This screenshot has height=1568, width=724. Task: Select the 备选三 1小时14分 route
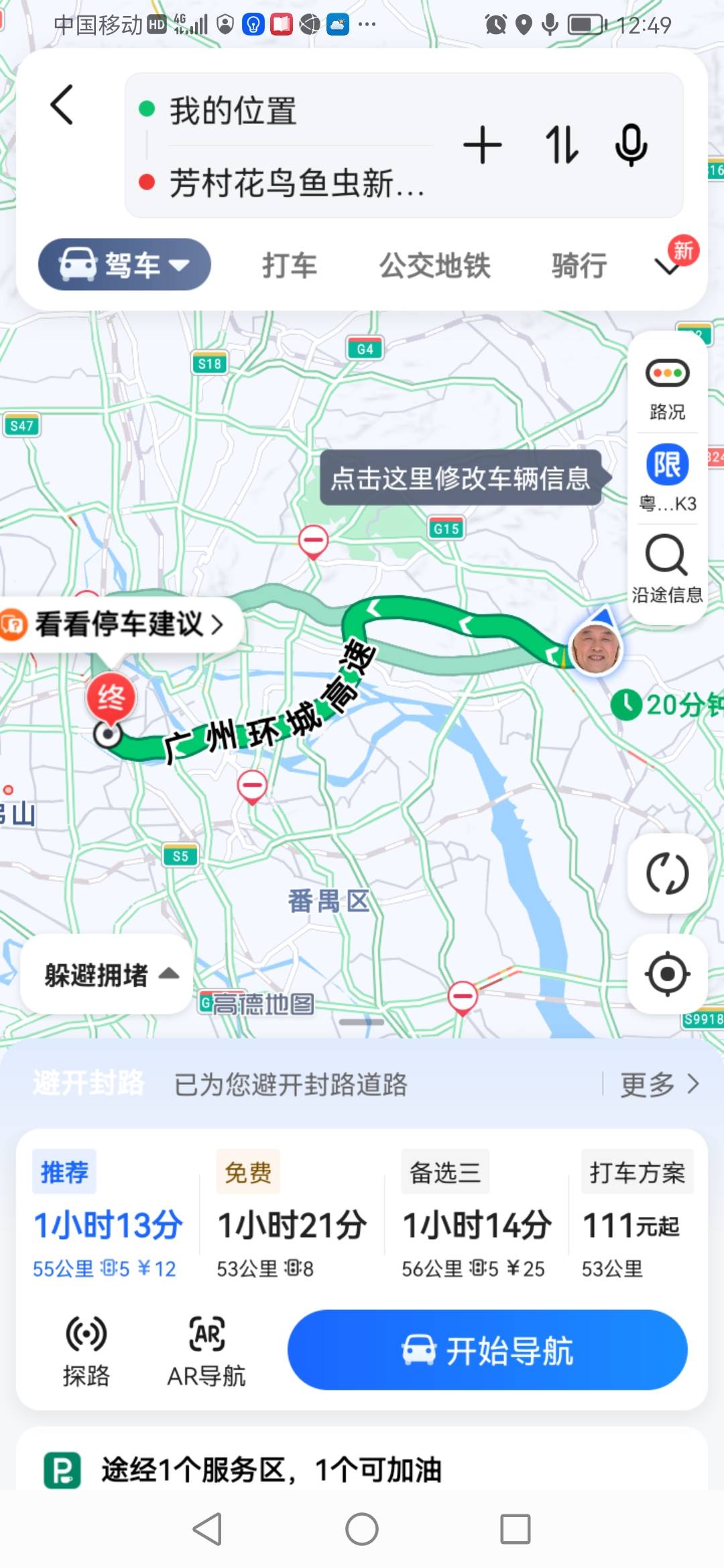[476, 1214]
